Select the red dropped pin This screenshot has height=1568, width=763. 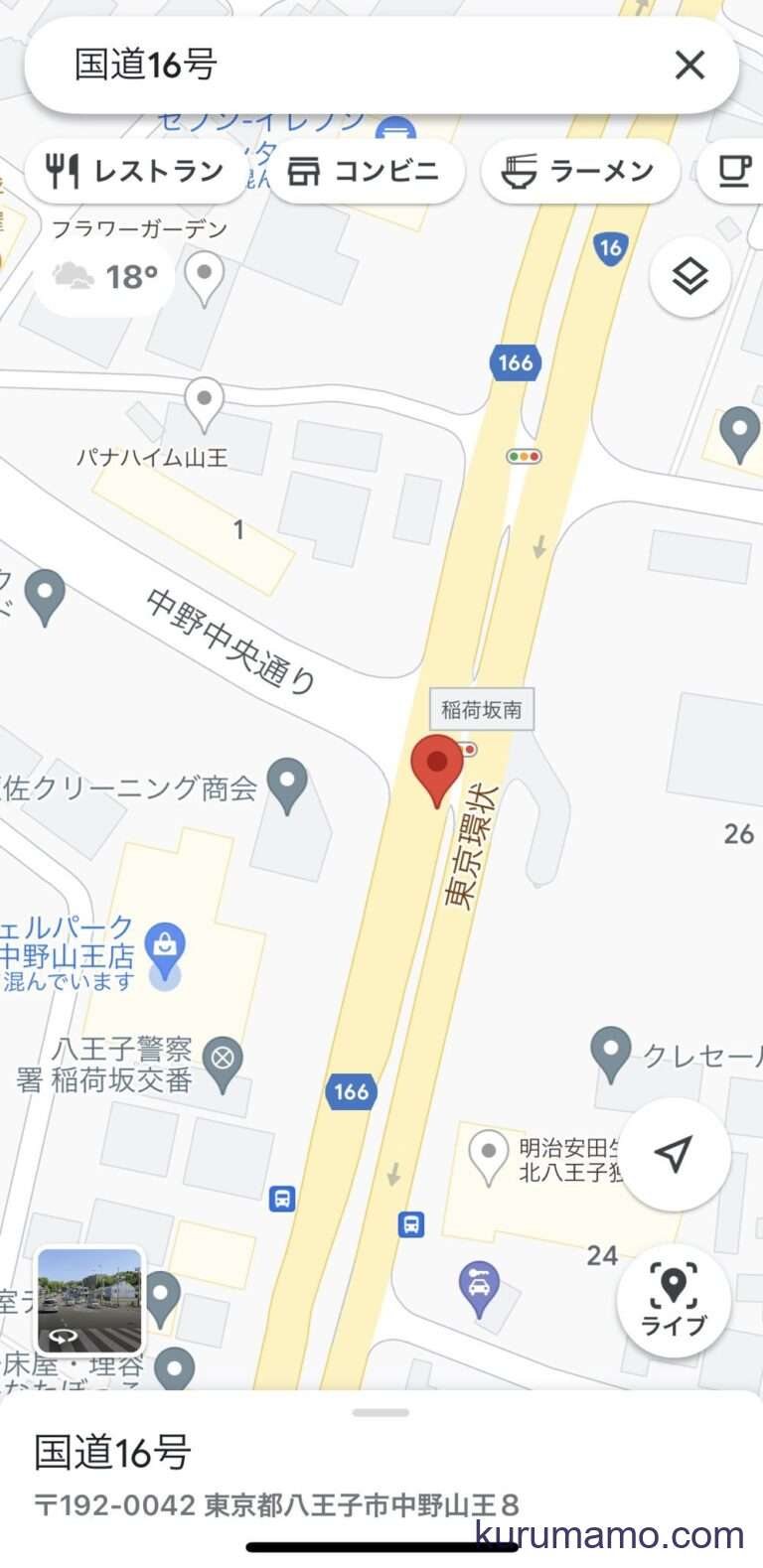click(437, 766)
